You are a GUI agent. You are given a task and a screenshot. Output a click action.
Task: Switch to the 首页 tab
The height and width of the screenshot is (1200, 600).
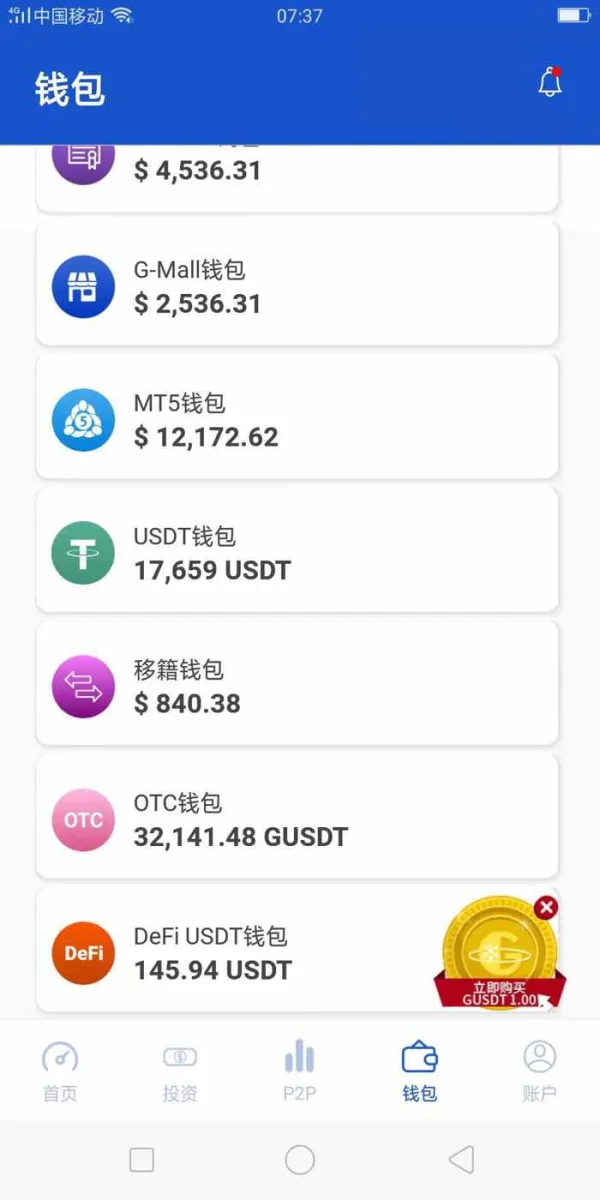tap(60, 1070)
